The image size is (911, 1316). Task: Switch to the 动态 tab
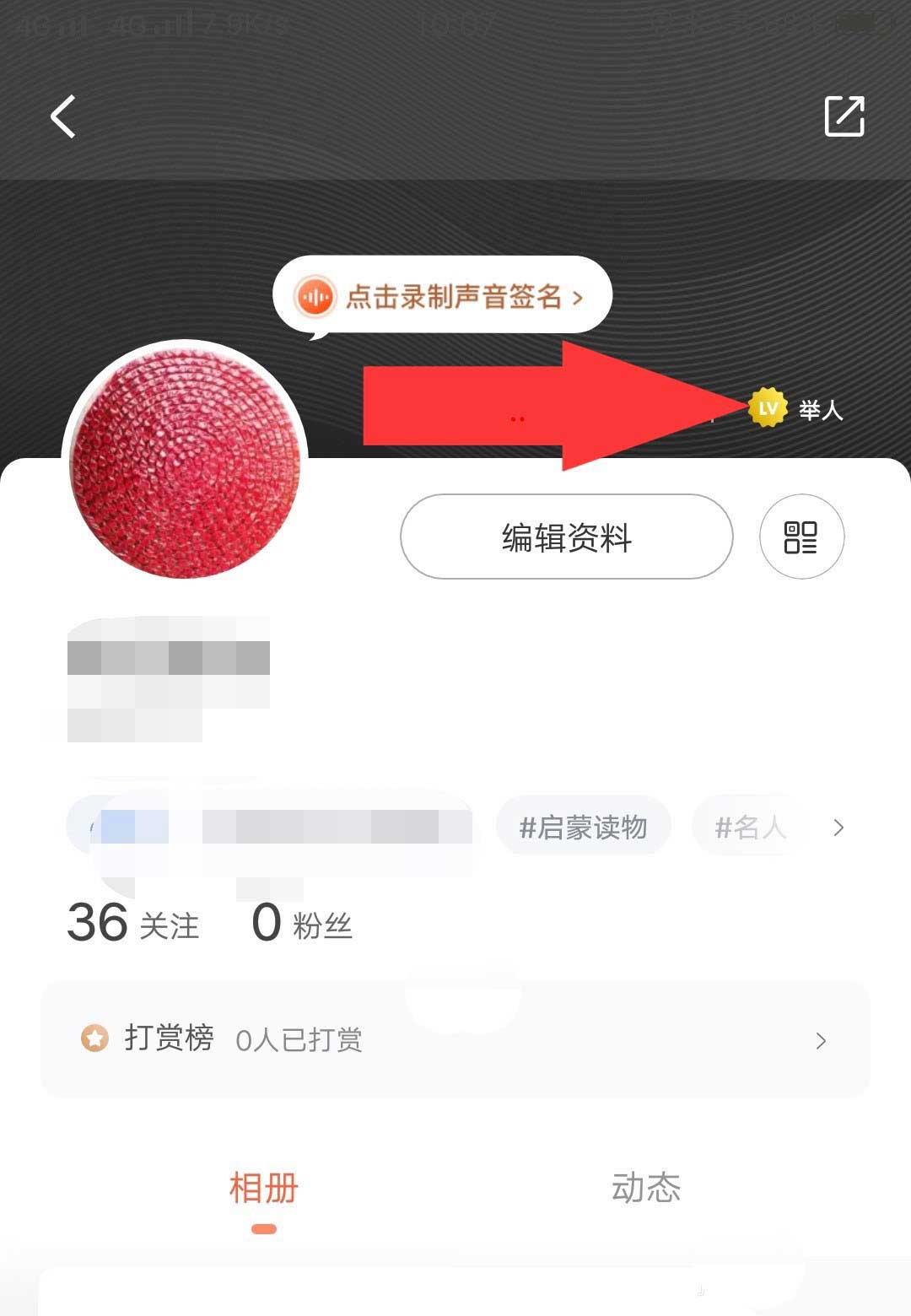646,1189
